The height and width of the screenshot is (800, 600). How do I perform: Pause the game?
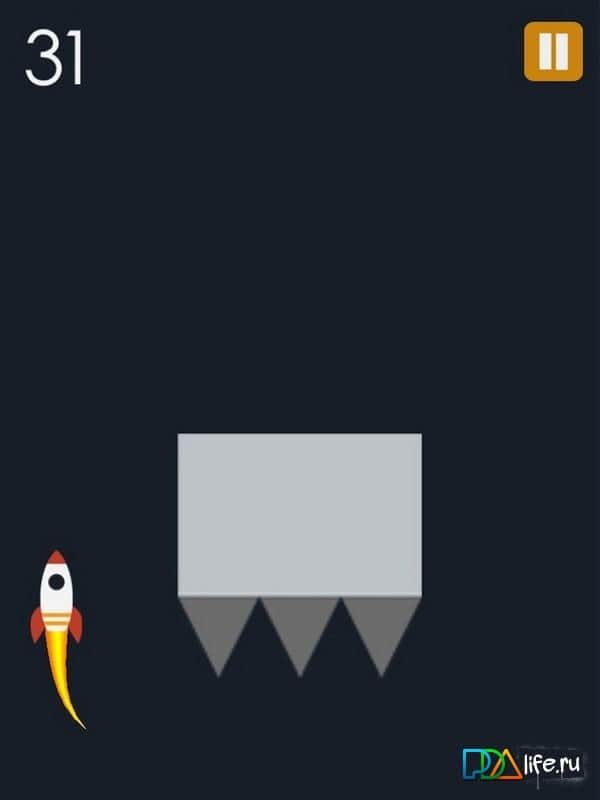553,52
